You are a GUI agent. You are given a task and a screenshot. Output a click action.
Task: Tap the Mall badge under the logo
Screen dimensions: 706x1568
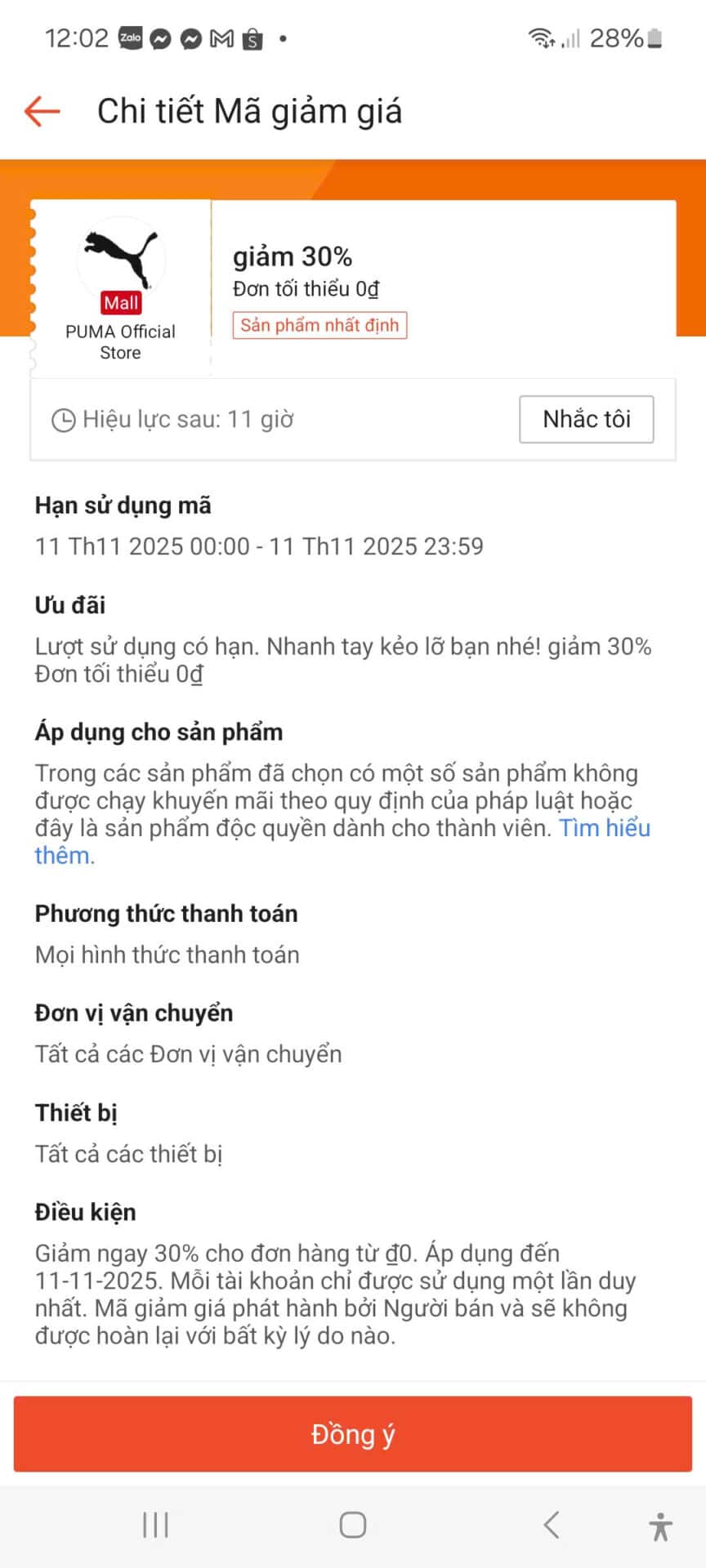pos(120,302)
